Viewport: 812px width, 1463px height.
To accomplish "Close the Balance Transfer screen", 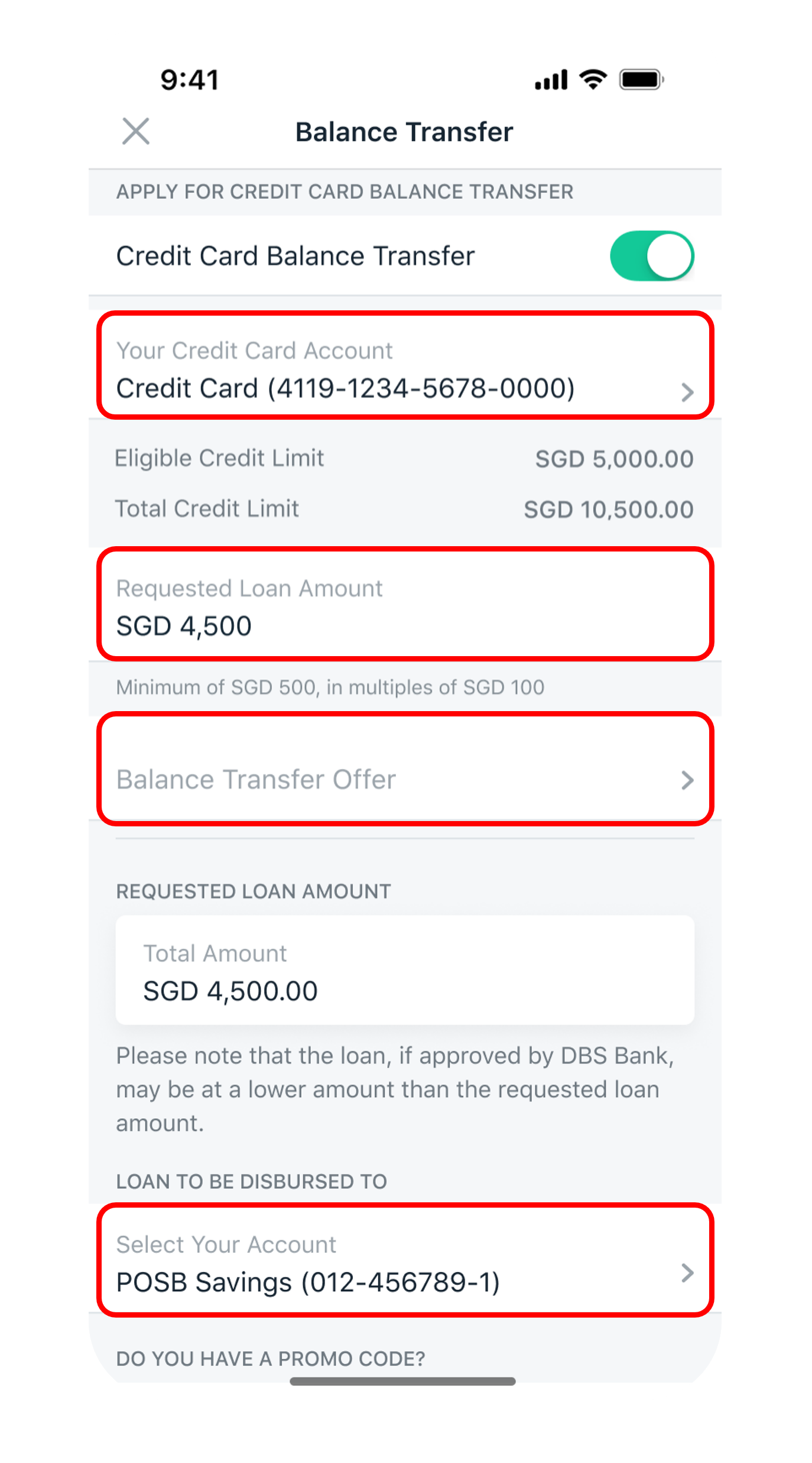I will (x=136, y=131).
